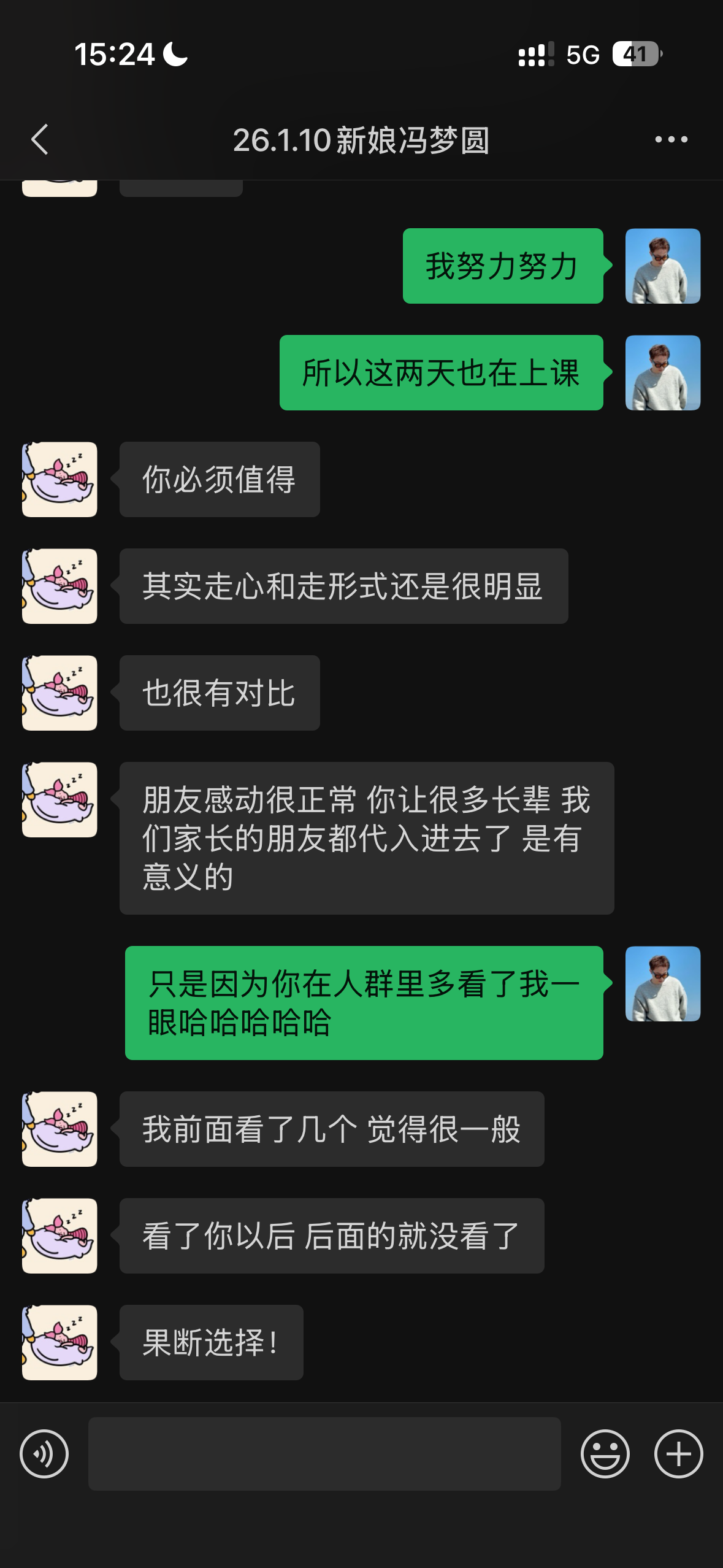Viewport: 723px width, 1568px height.
Task: Open sender avatar beside 你必须值得
Action: [x=59, y=480]
